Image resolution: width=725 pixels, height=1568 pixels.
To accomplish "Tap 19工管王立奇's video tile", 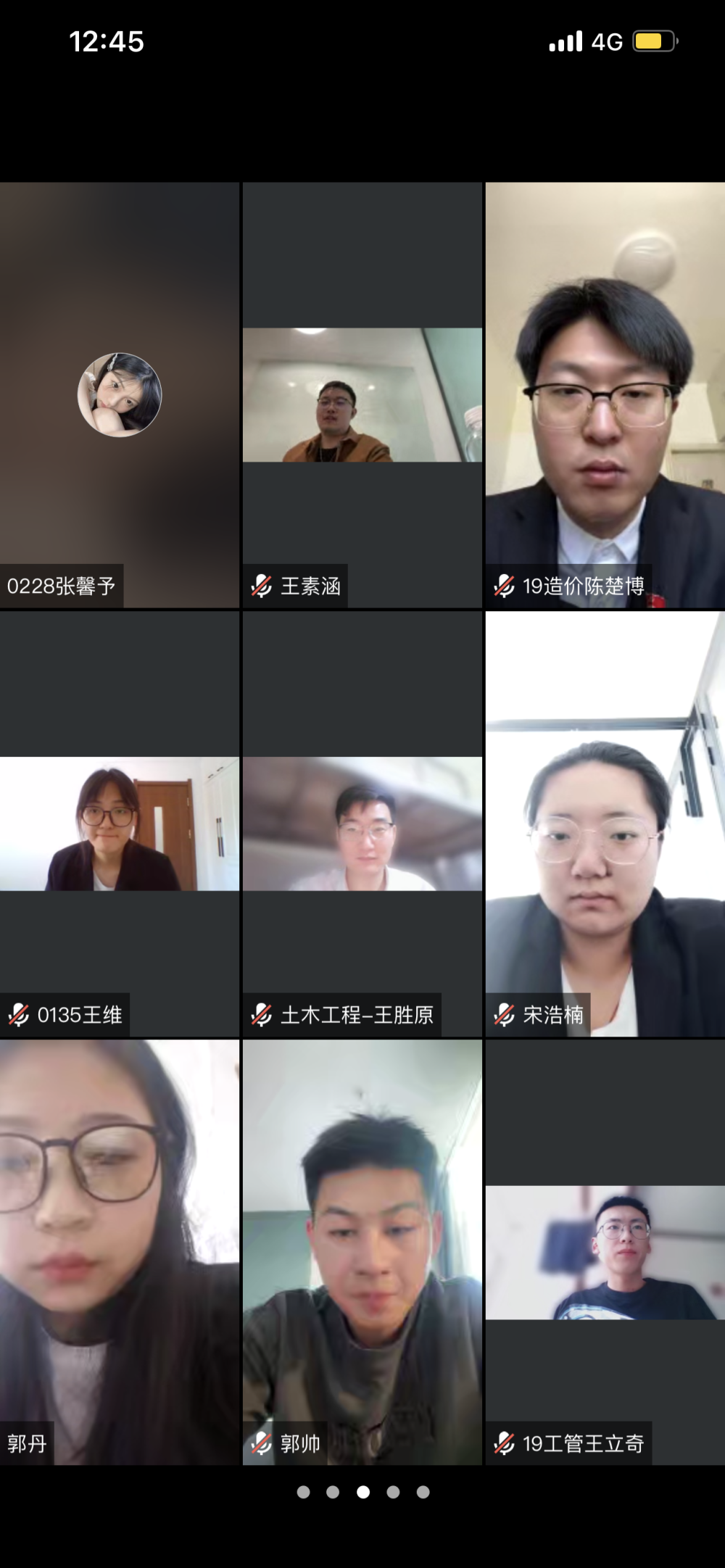I will coord(605,1252).
